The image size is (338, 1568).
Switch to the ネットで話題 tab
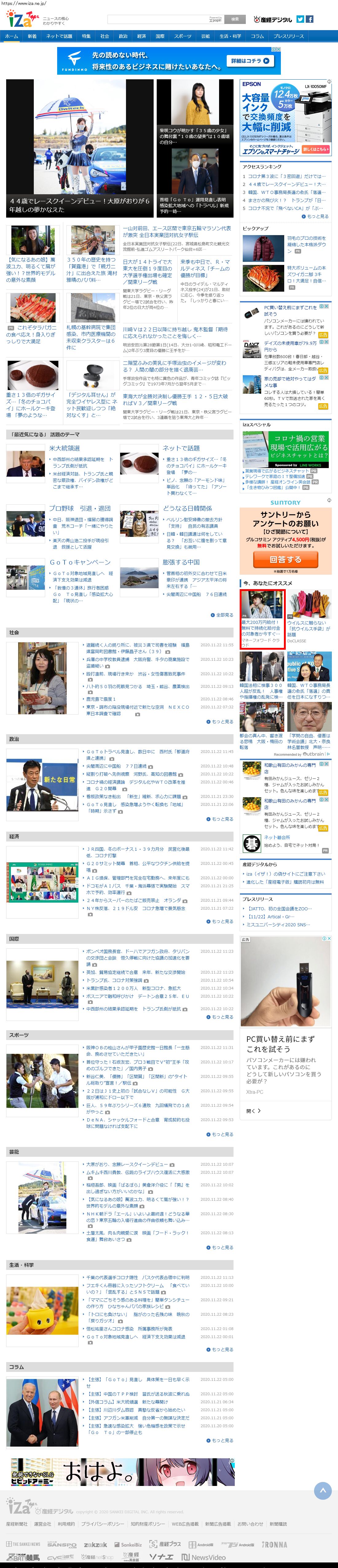point(59,37)
